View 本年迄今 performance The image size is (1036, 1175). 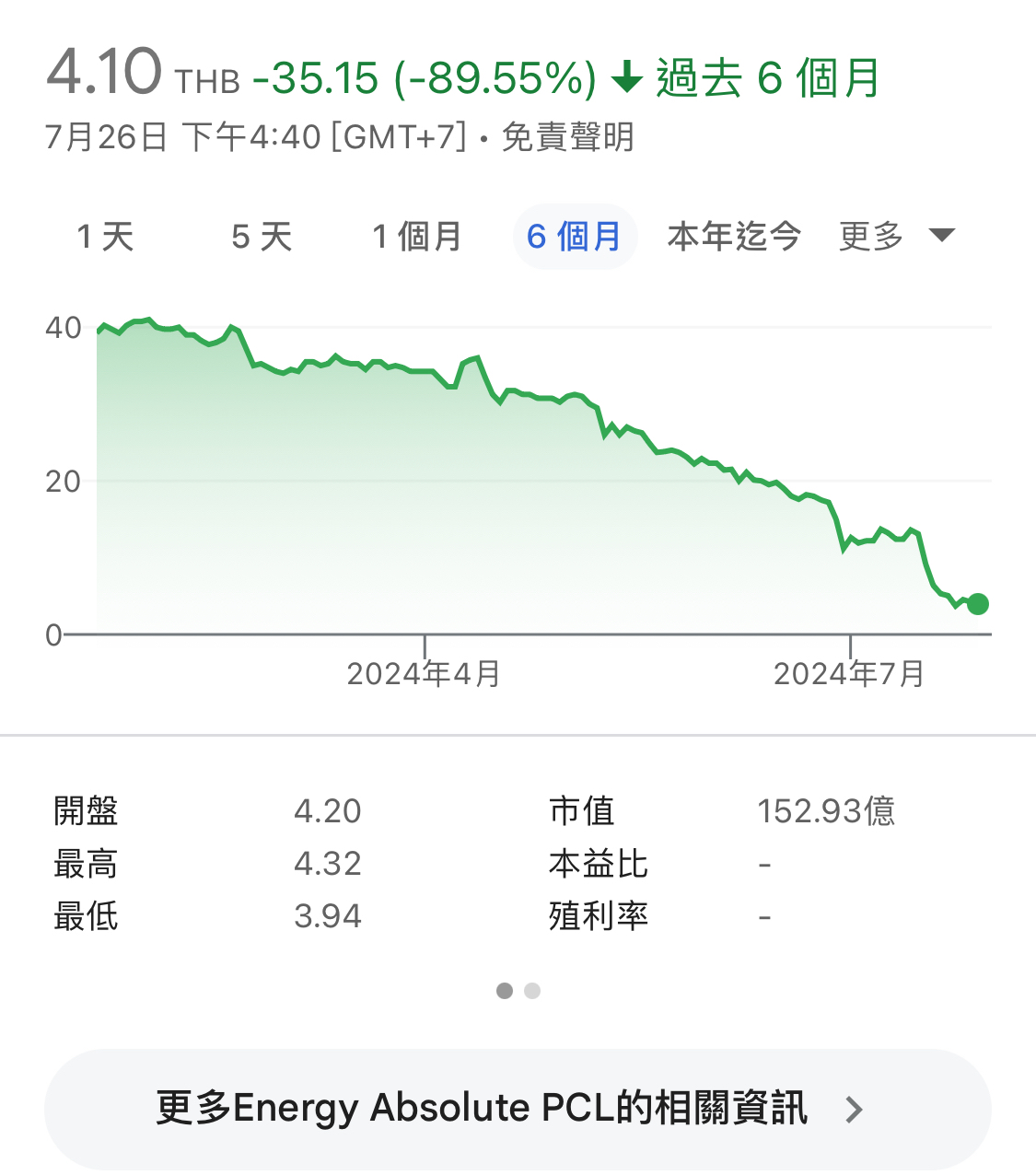click(734, 237)
